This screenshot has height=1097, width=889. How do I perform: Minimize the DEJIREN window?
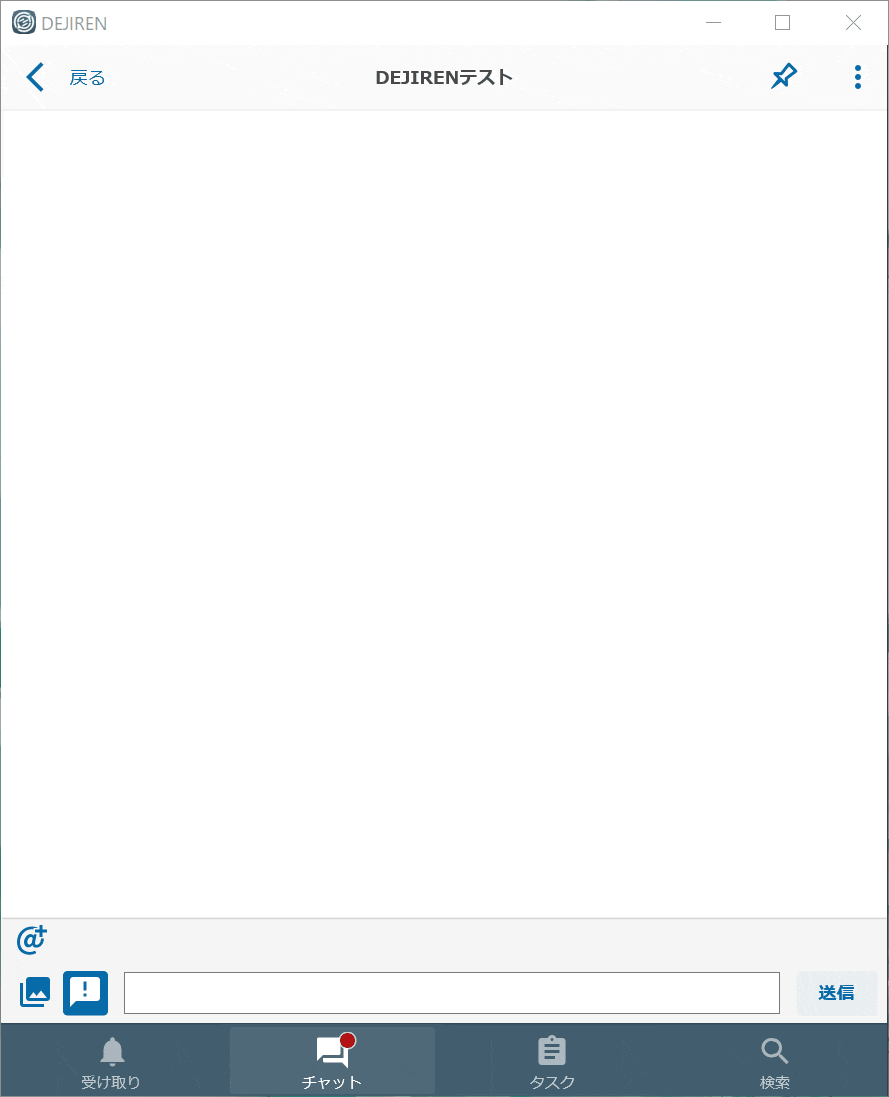(x=714, y=23)
